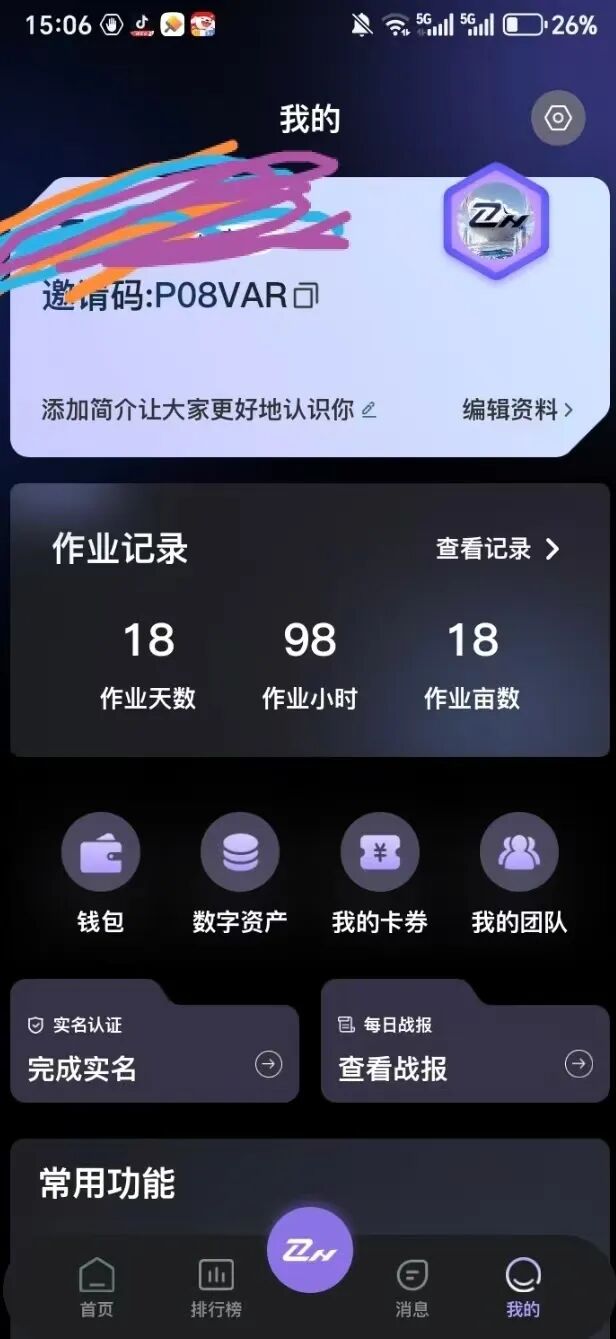
Task: Switch to the 排行榜 ranking tab
Action: [x=216, y=1286]
